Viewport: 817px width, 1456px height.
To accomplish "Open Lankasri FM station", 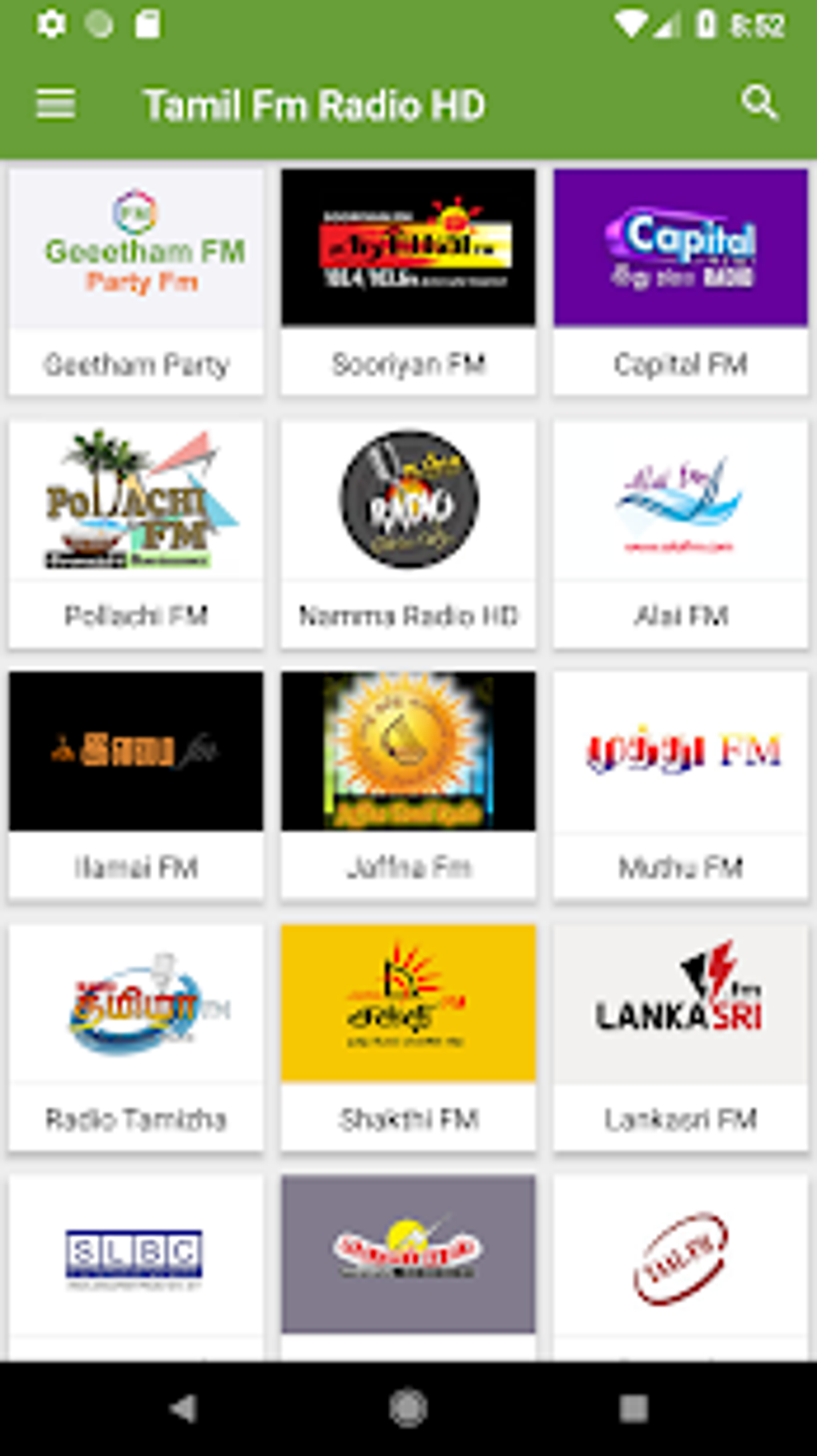I will (681, 1037).
